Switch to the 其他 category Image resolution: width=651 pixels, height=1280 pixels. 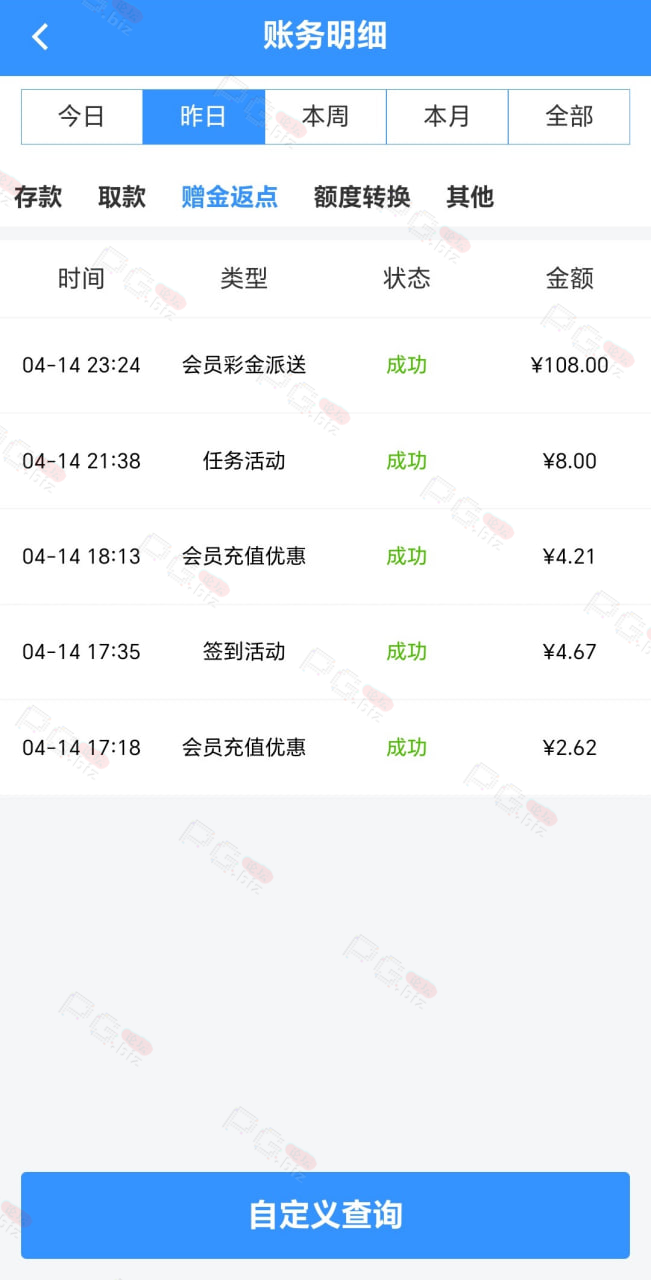(x=470, y=197)
